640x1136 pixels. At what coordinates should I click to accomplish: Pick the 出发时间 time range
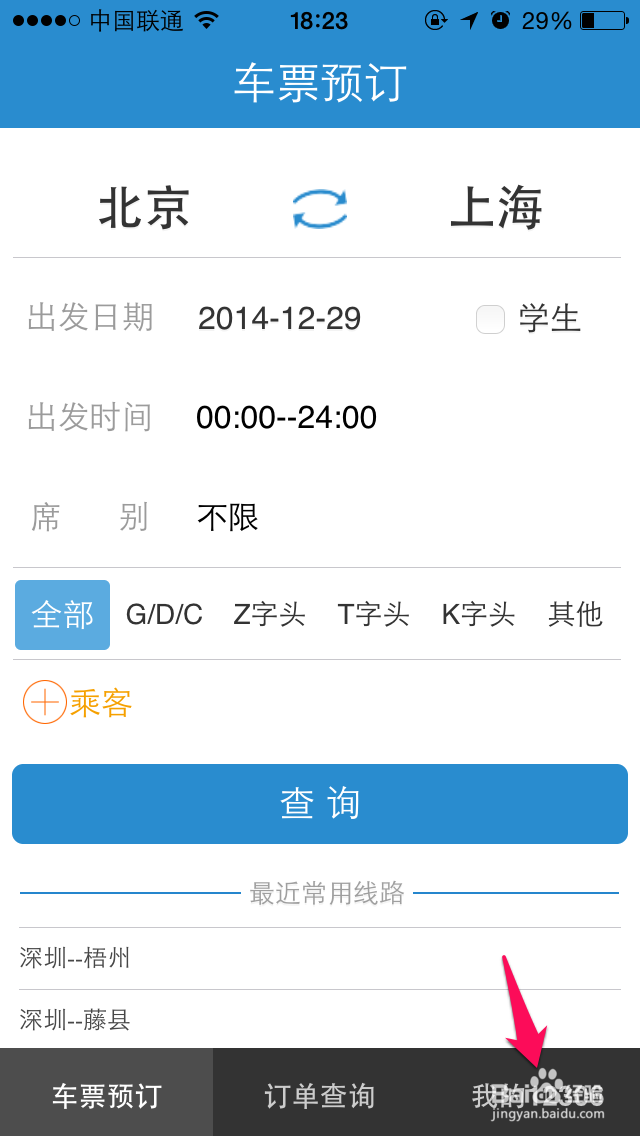(286, 418)
